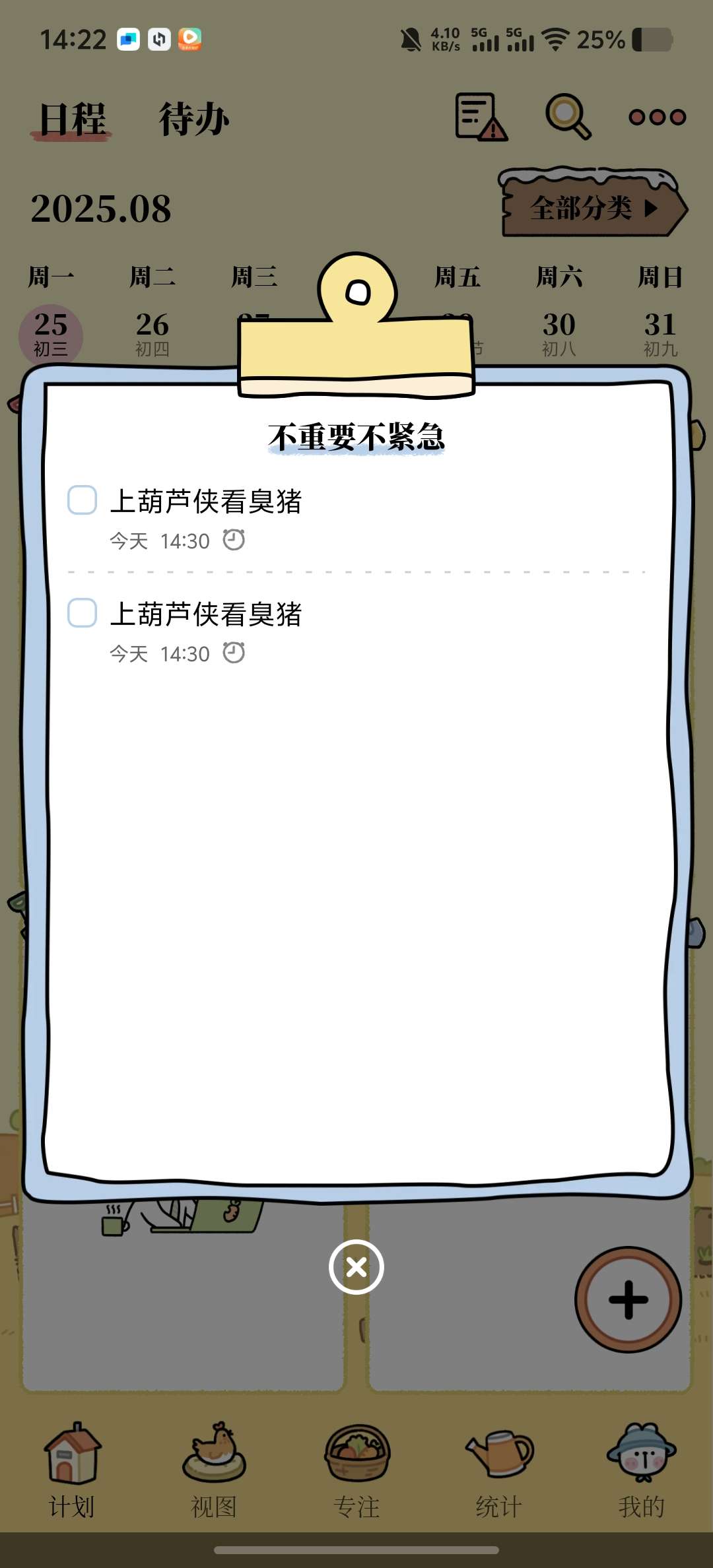Open the first 上葫芦侠看臭猪 task details
This screenshot has height=1568, width=713.
coord(206,502)
